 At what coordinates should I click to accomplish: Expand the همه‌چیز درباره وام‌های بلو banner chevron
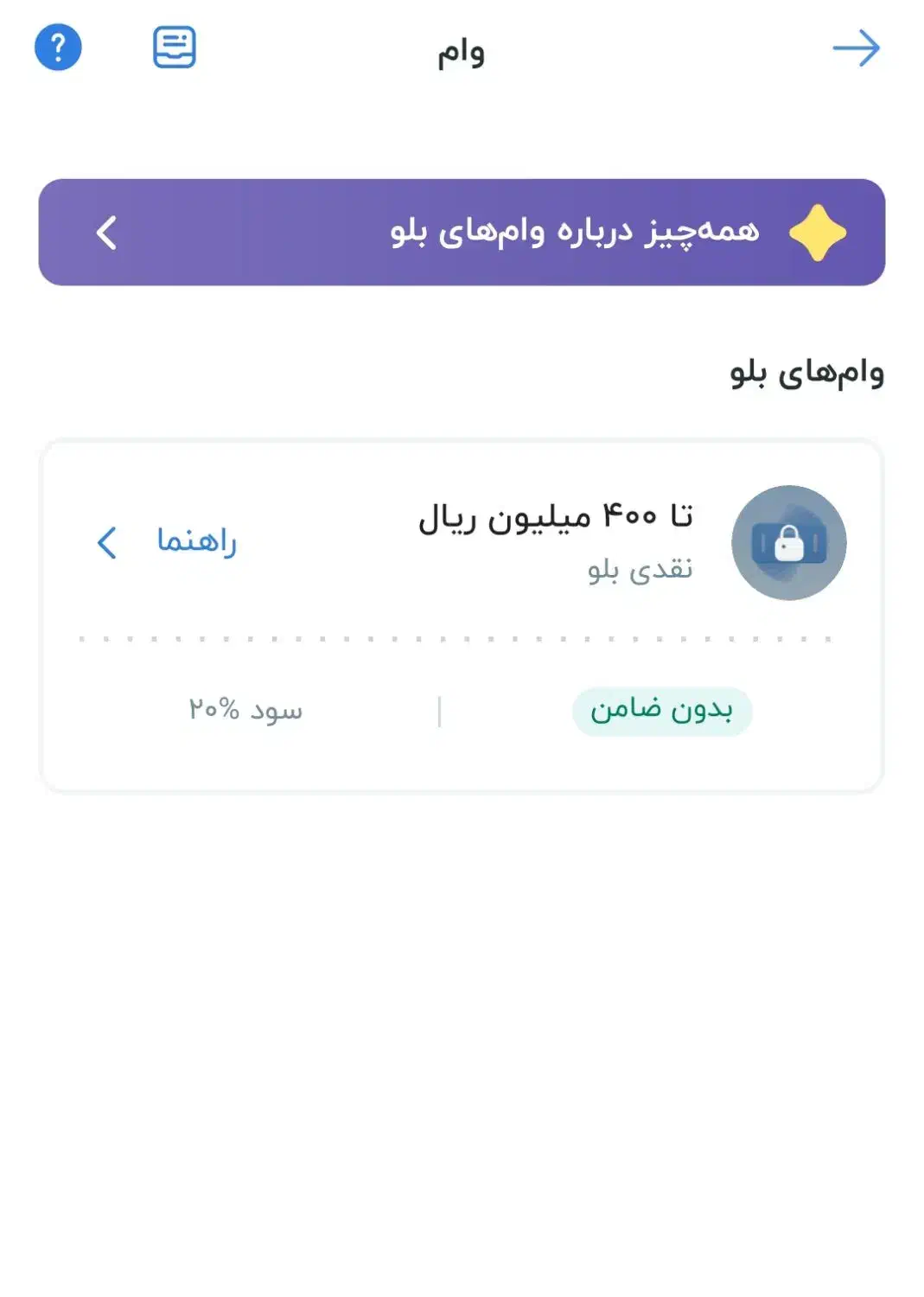pyautogui.click(x=107, y=232)
